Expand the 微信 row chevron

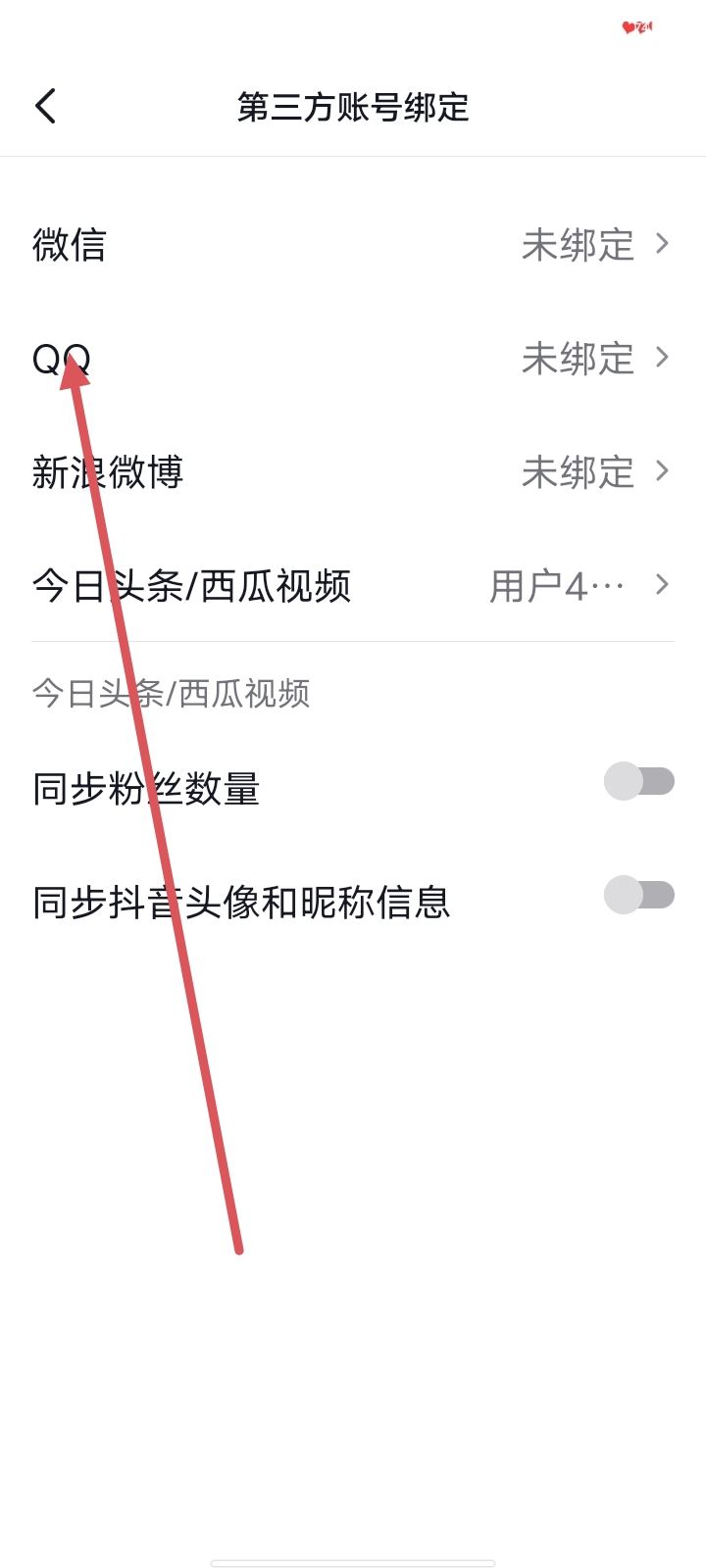click(662, 245)
